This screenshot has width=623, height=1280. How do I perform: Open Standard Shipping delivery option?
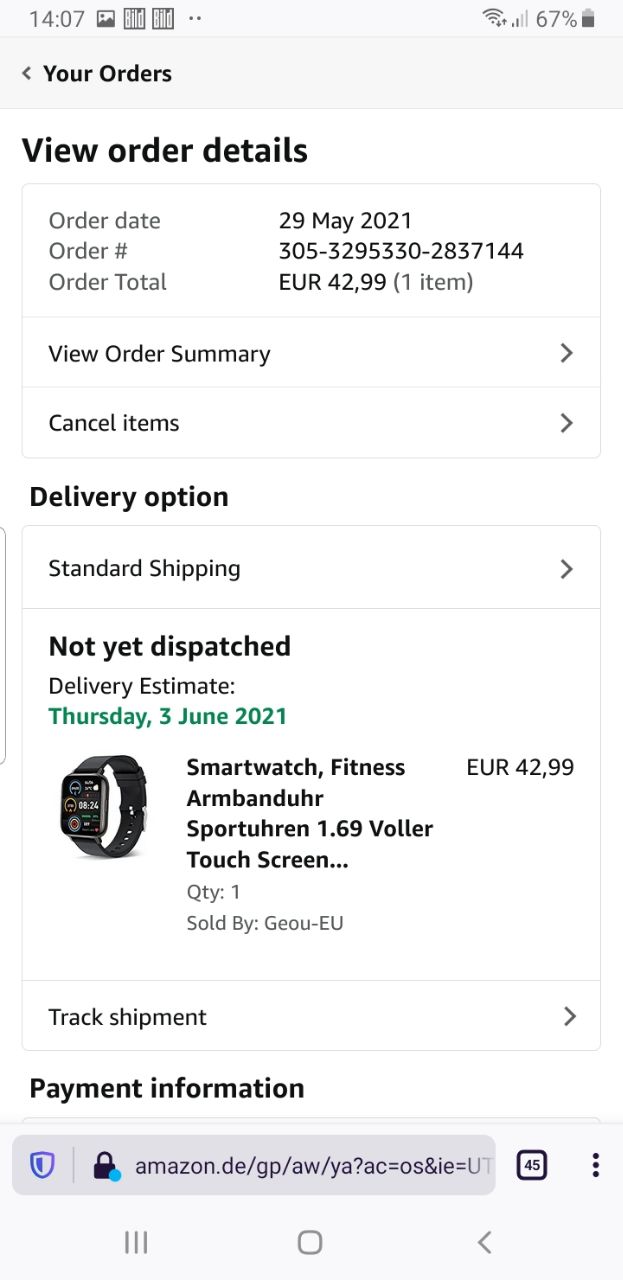[x=311, y=568]
